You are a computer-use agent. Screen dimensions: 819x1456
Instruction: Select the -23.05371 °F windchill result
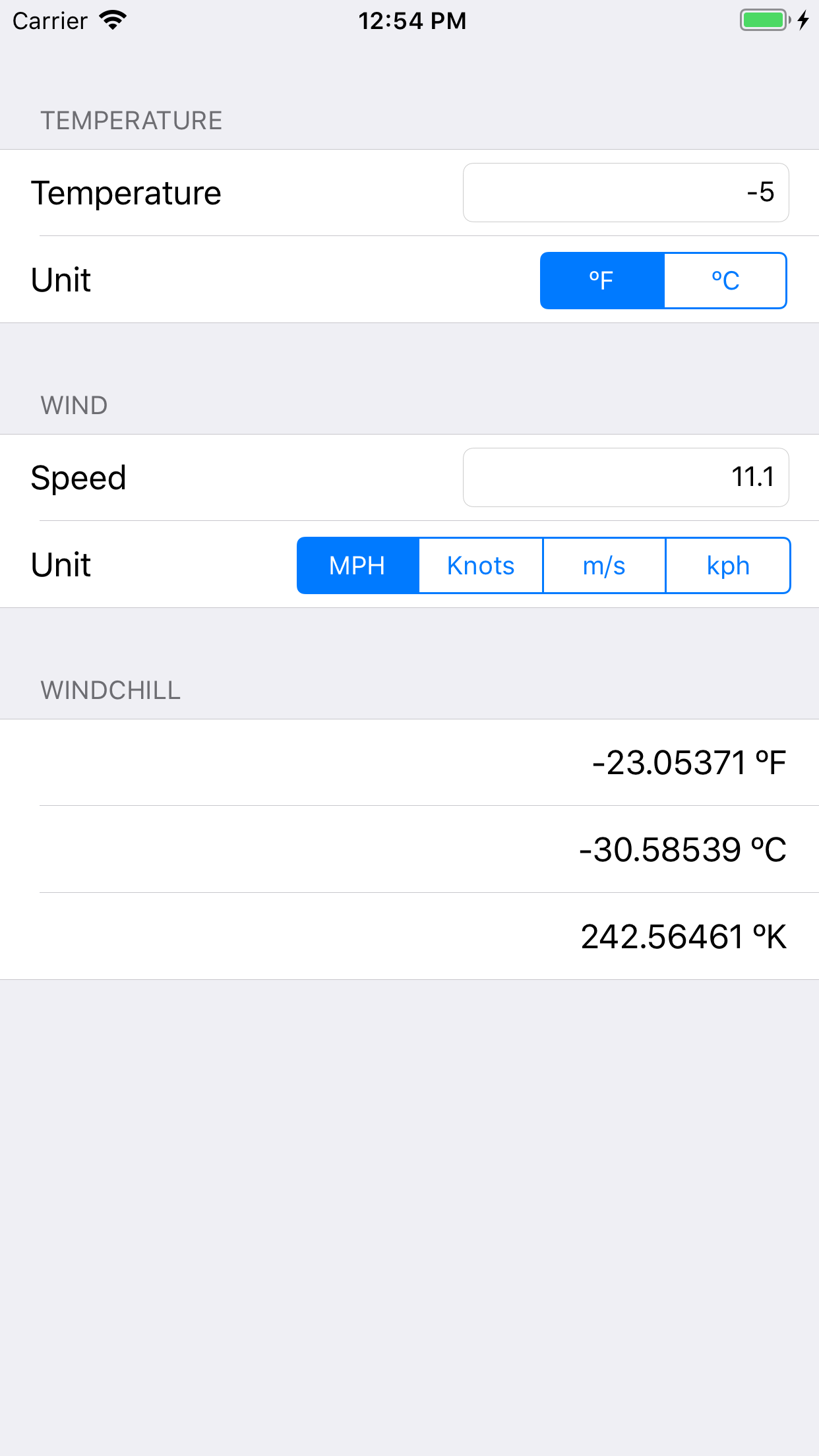[688, 762]
